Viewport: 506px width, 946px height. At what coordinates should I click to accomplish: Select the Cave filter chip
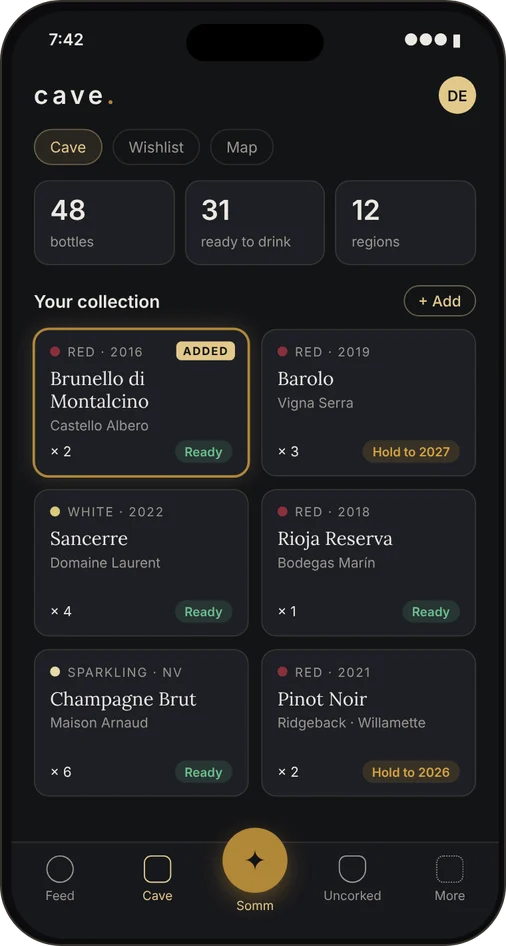click(68, 147)
